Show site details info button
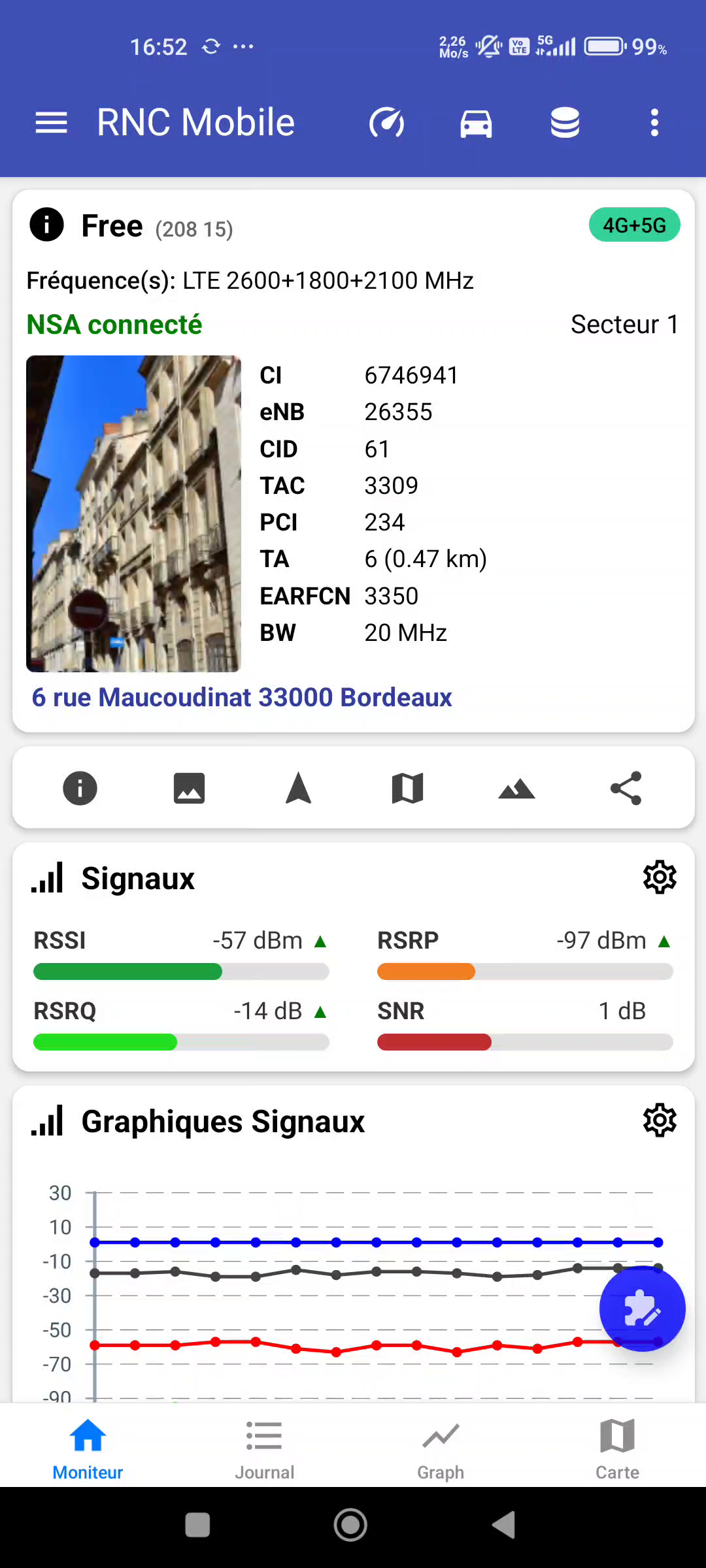706x1568 pixels. [80, 788]
